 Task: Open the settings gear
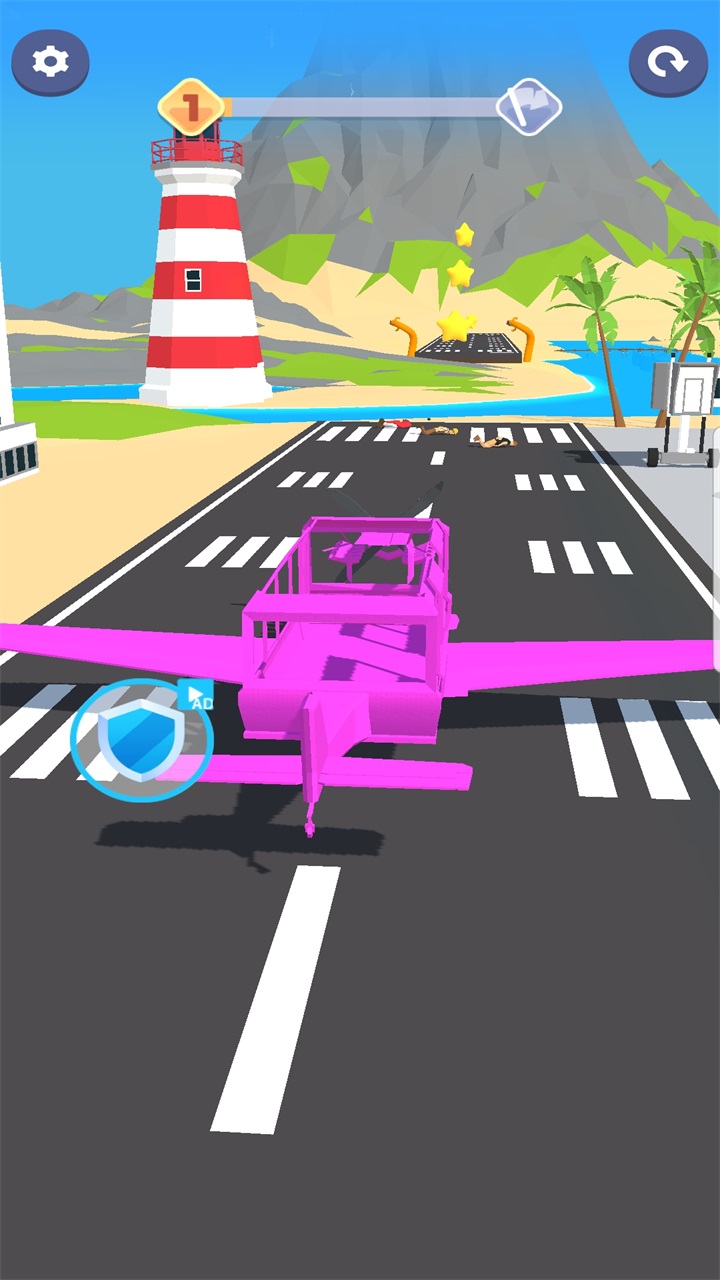(x=50, y=62)
